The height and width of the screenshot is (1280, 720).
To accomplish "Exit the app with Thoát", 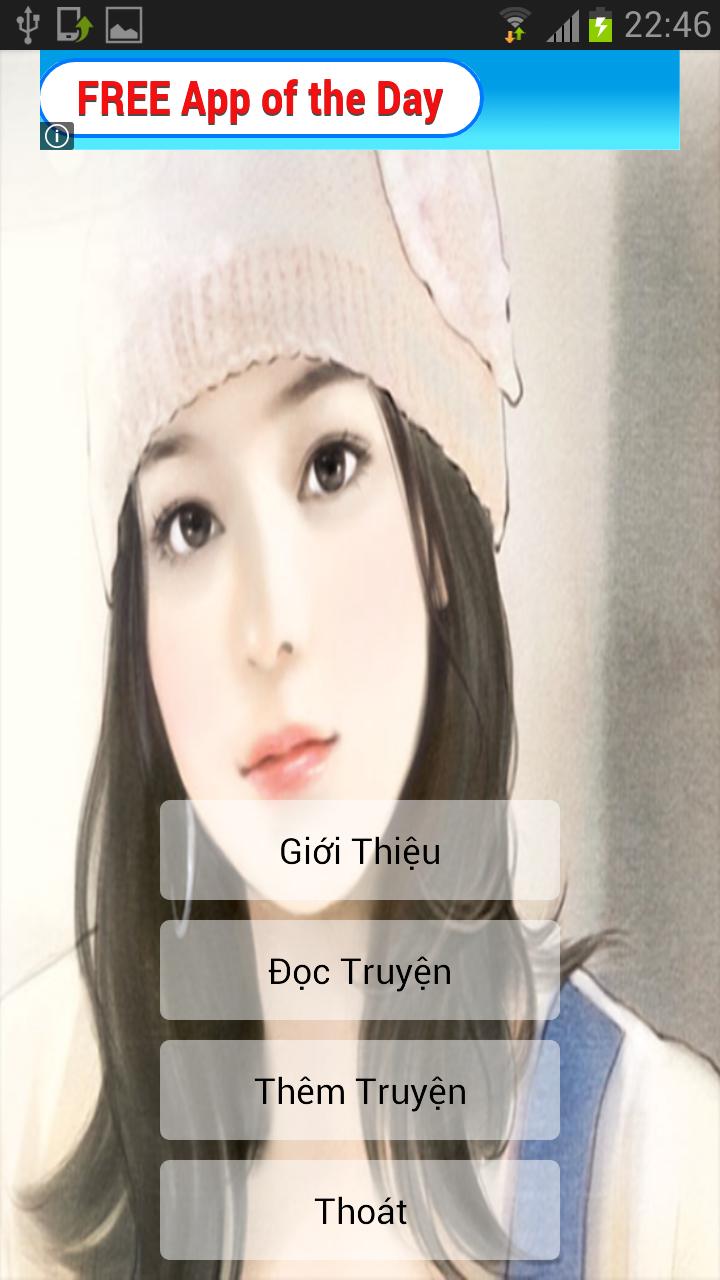I will (x=360, y=1211).
